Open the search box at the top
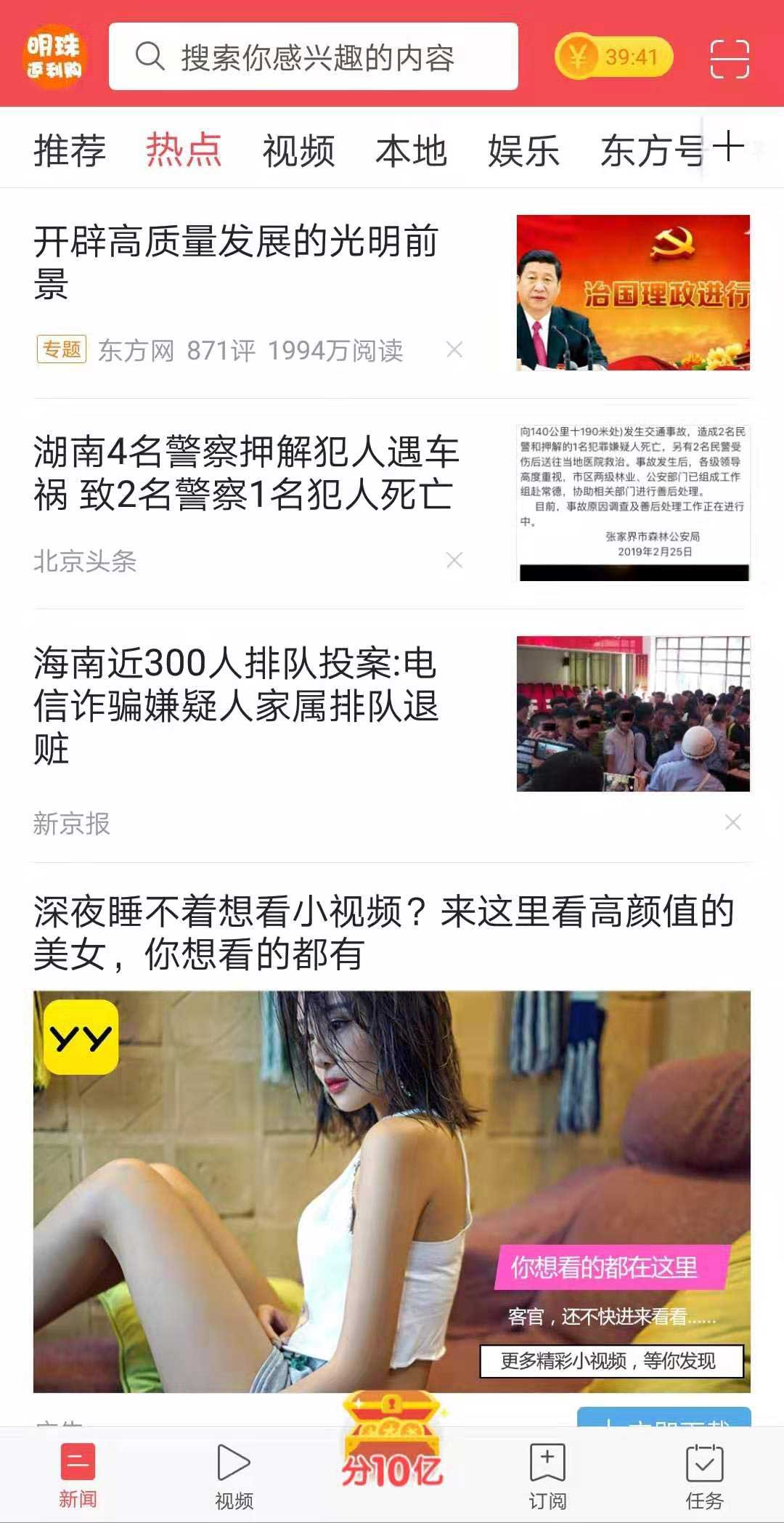784x1523 pixels. tap(313, 57)
